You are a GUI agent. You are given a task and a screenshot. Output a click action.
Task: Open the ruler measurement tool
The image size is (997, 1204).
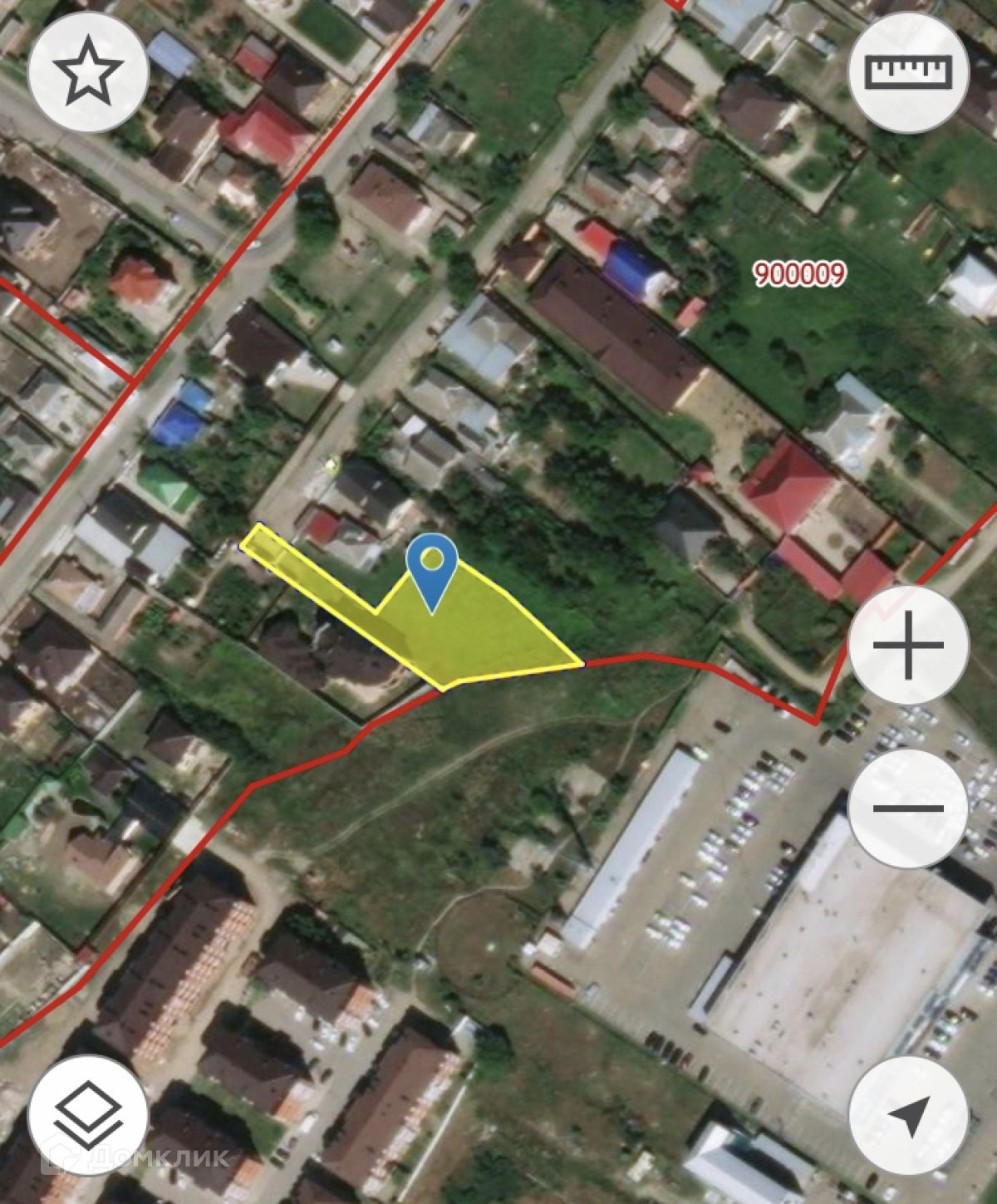[908, 73]
